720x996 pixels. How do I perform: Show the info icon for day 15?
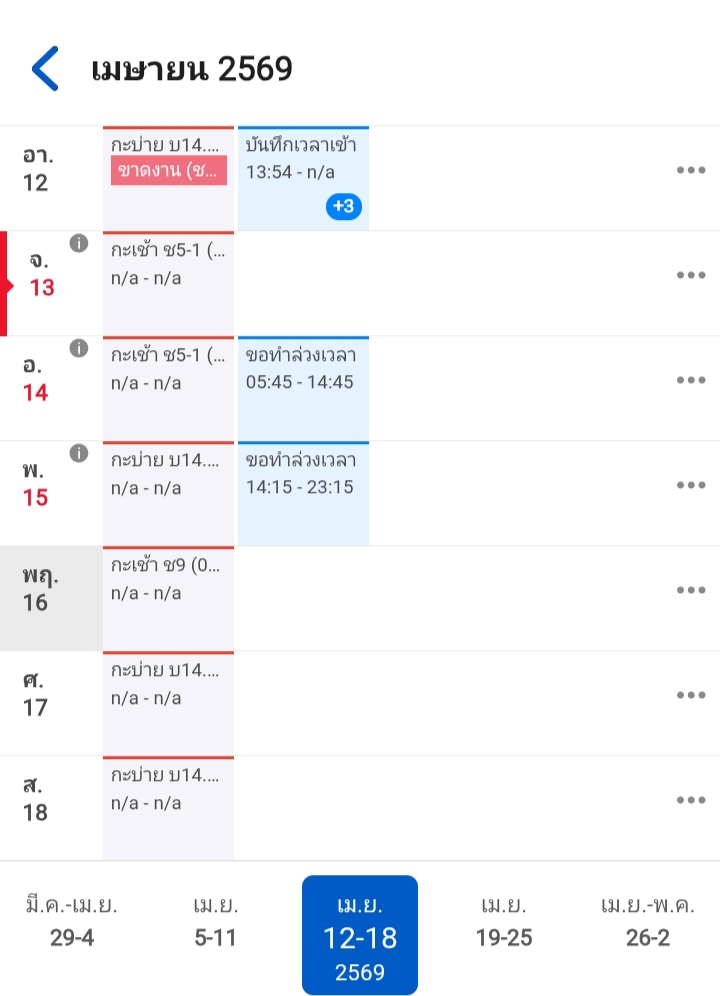79,453
